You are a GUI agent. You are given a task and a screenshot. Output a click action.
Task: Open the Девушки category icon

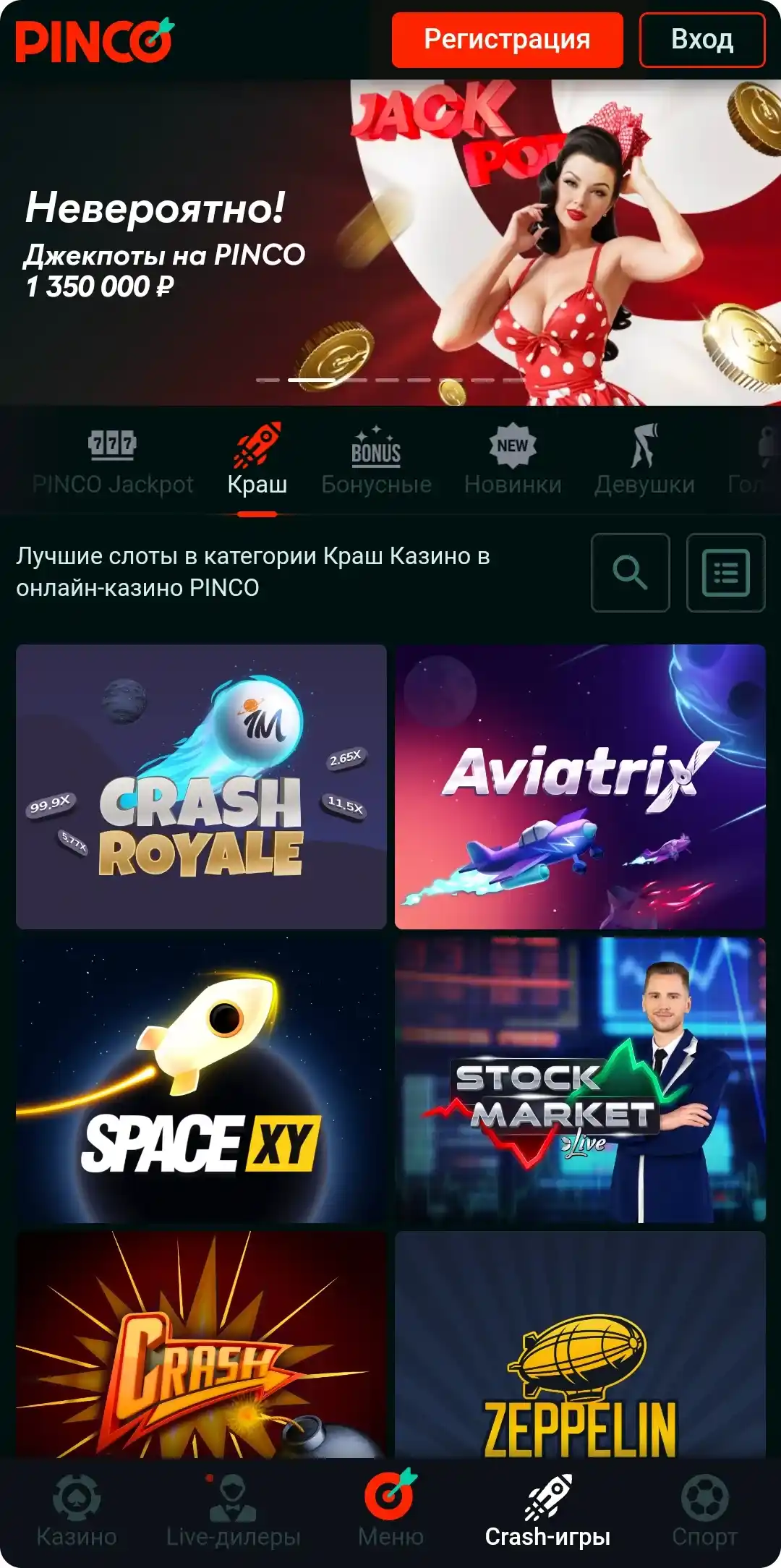pyautogui.click(x=647, y=445)
